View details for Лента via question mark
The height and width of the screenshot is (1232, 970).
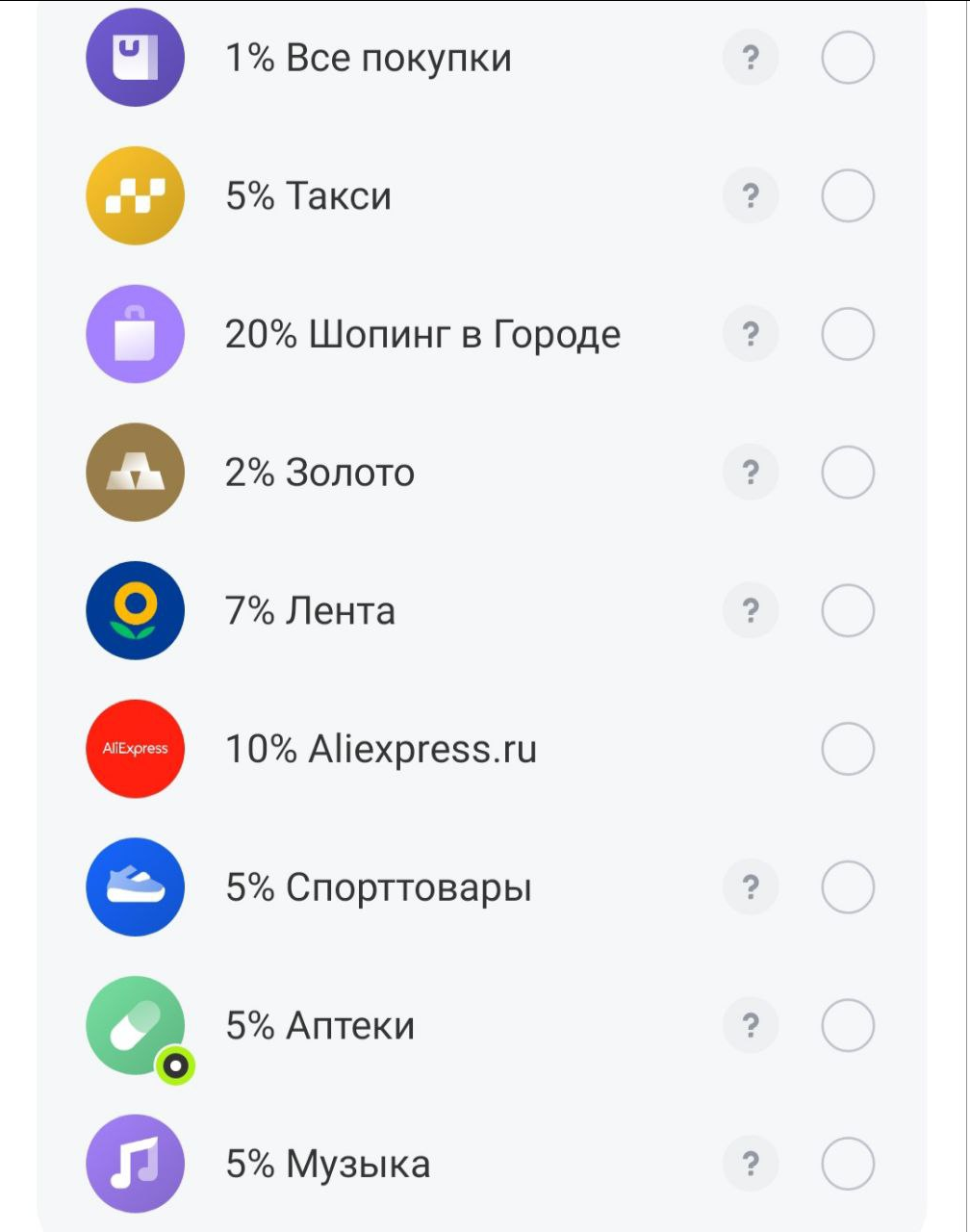point(751,610)
